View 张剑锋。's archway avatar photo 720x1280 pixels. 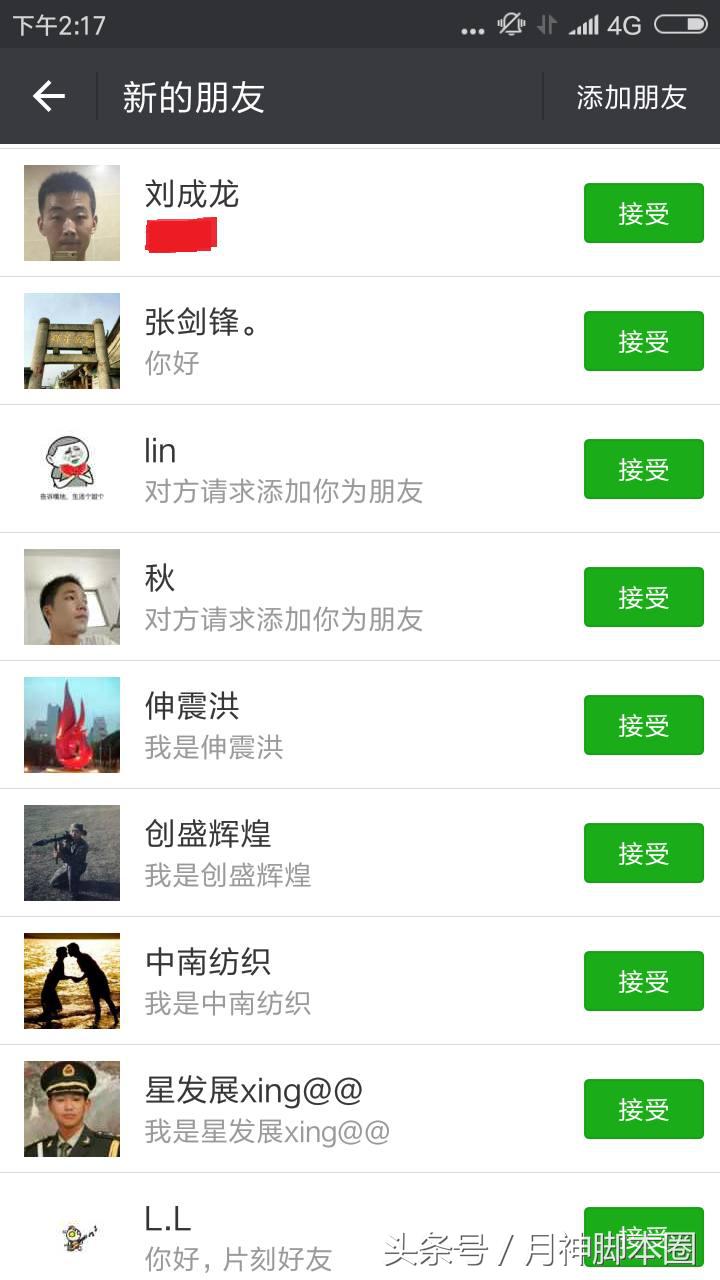pos(71,340)
